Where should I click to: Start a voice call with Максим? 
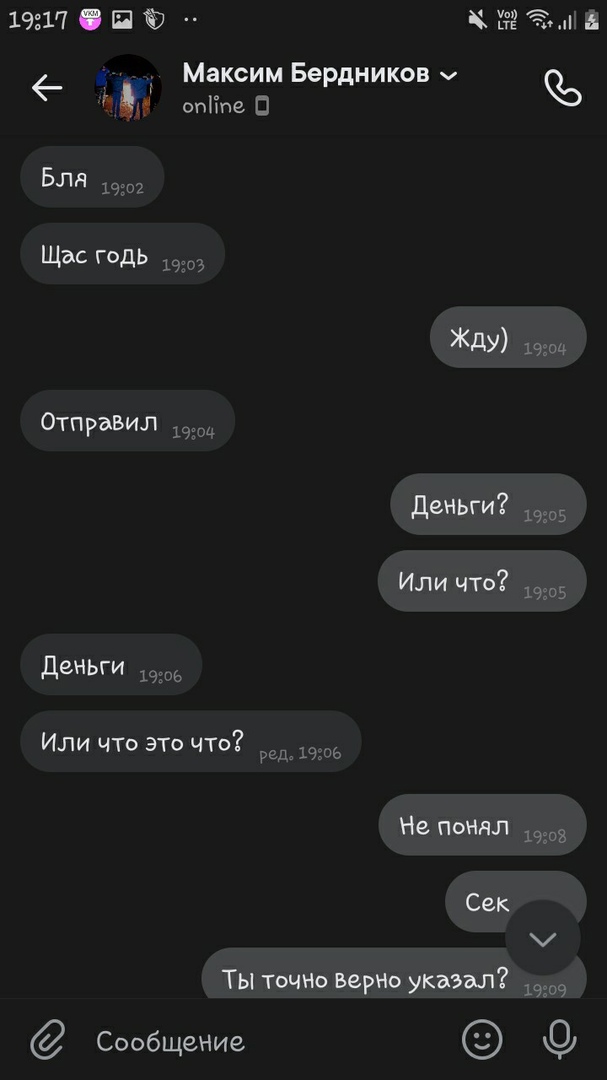coord(562,88)
